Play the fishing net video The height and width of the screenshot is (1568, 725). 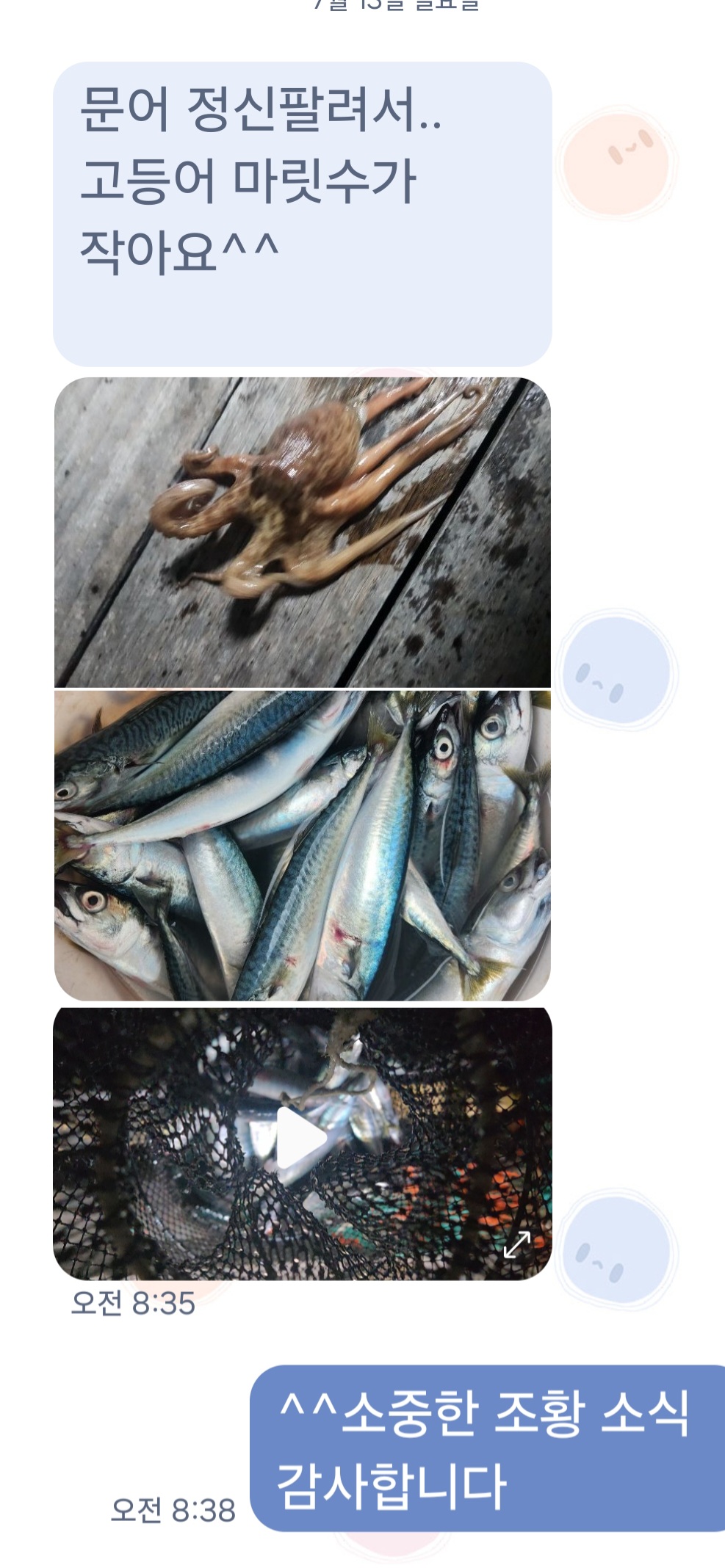300,1137
